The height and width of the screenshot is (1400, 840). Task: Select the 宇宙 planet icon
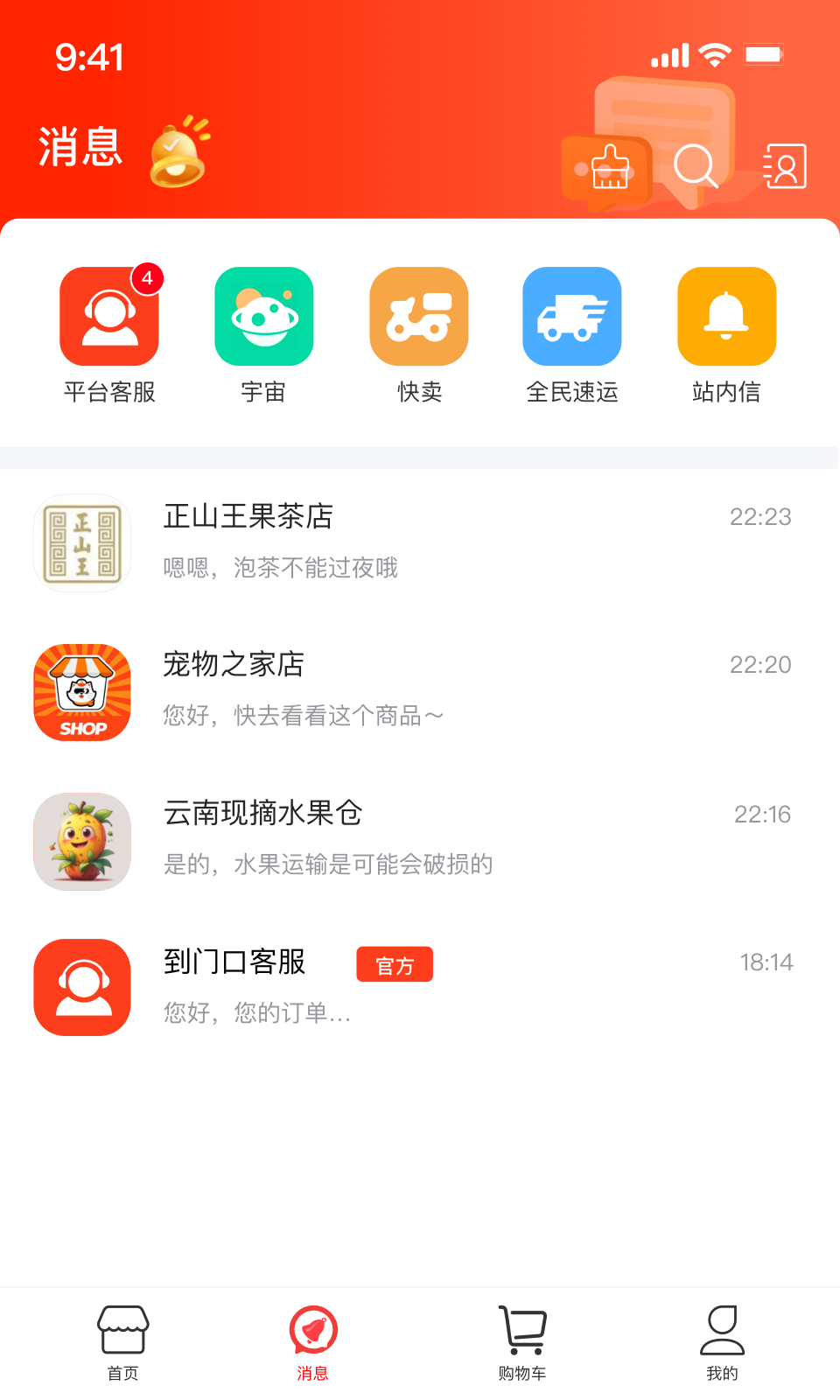coord(264,316)
